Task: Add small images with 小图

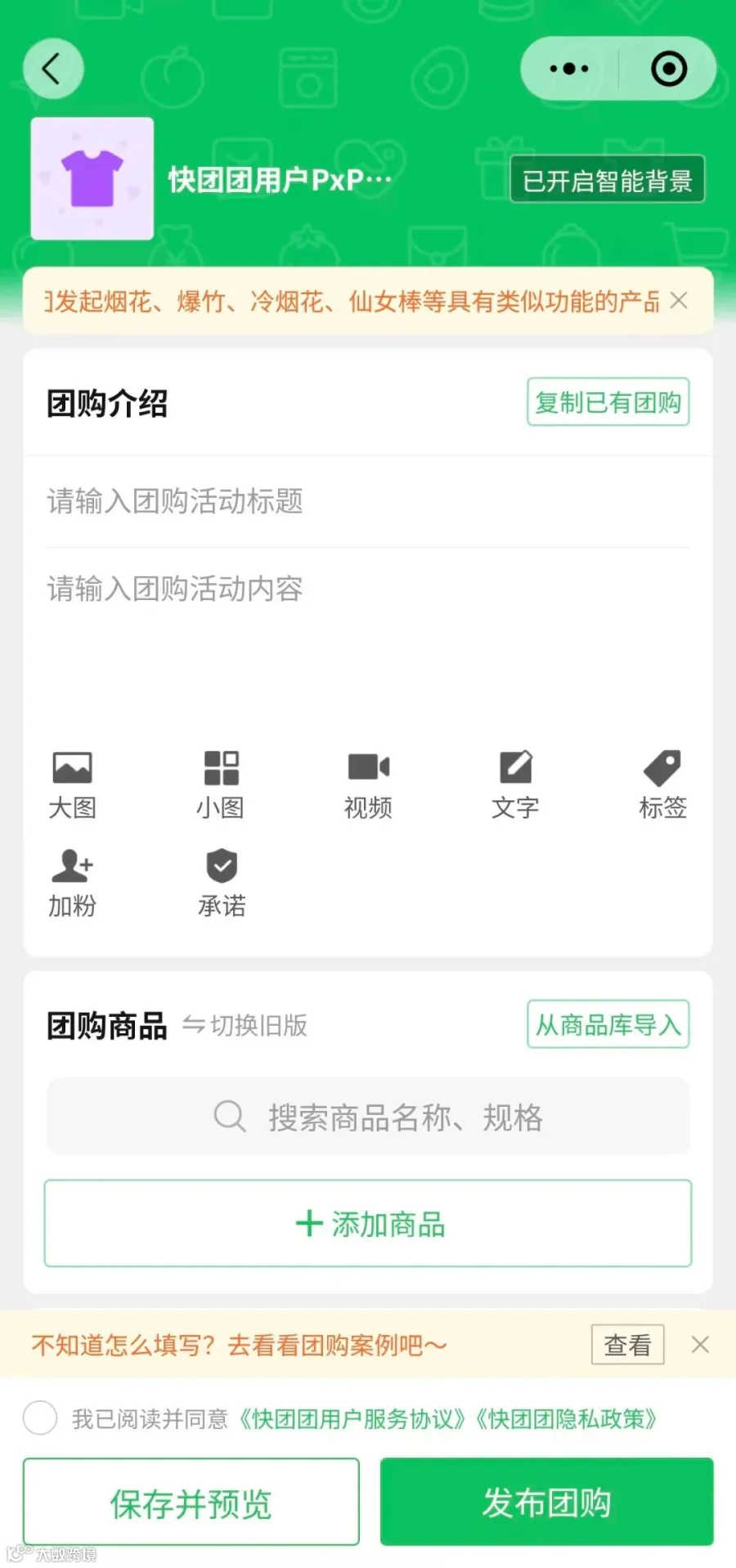Action: 221,785
